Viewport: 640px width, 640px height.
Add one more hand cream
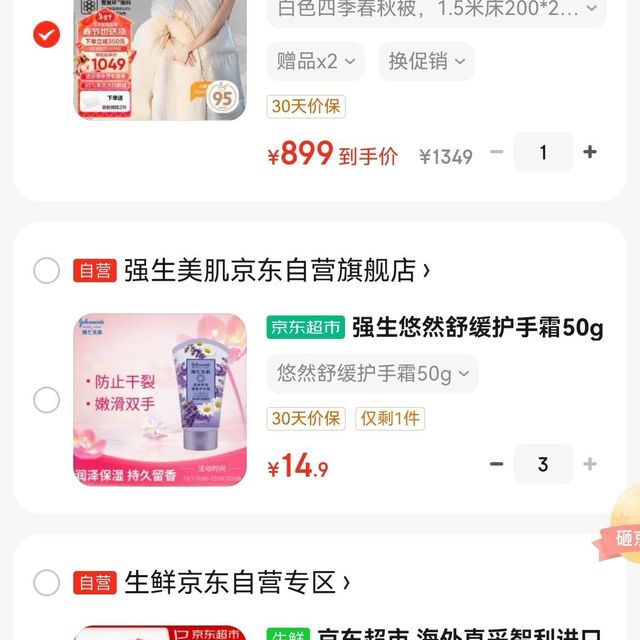coord(590,464)
